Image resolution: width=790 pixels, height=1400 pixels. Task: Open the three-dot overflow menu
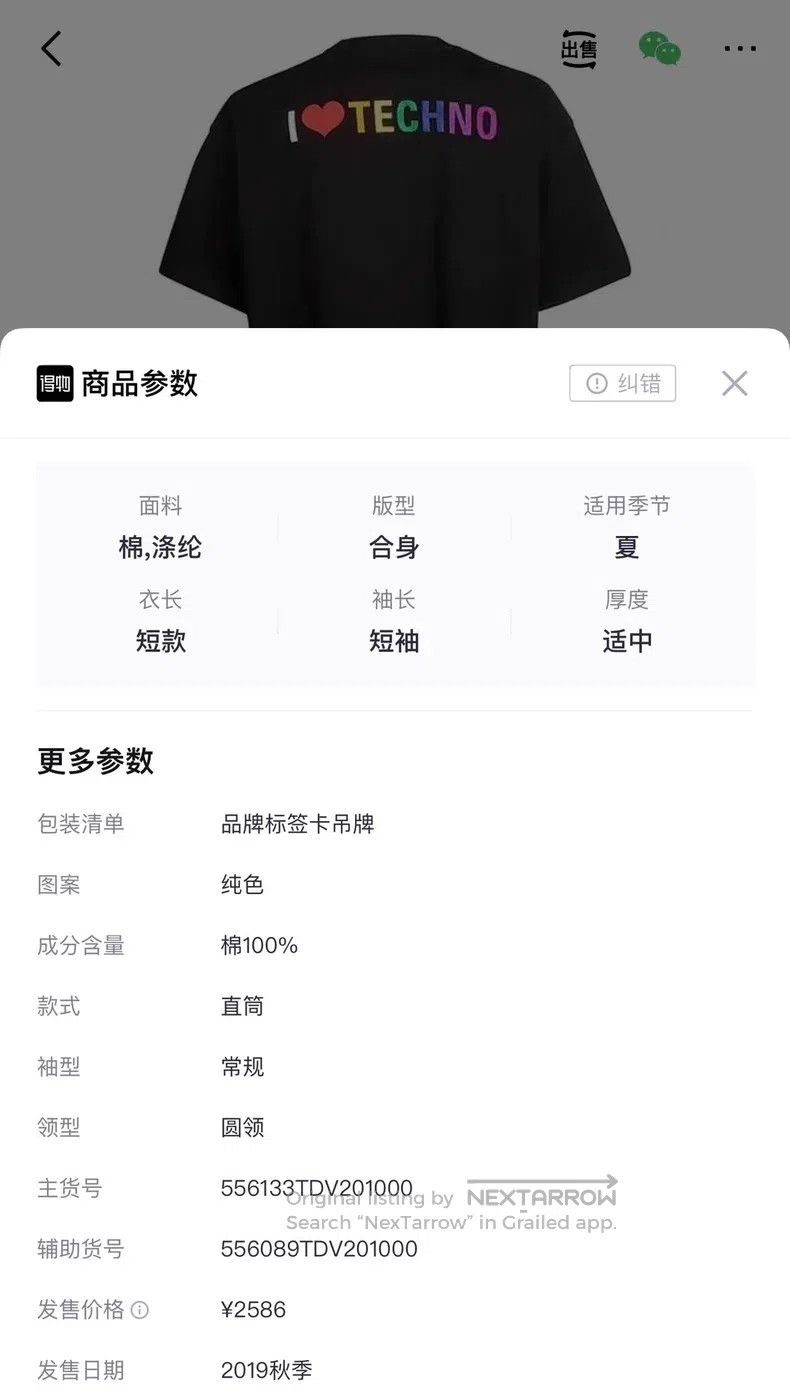(x=740, y=48)
